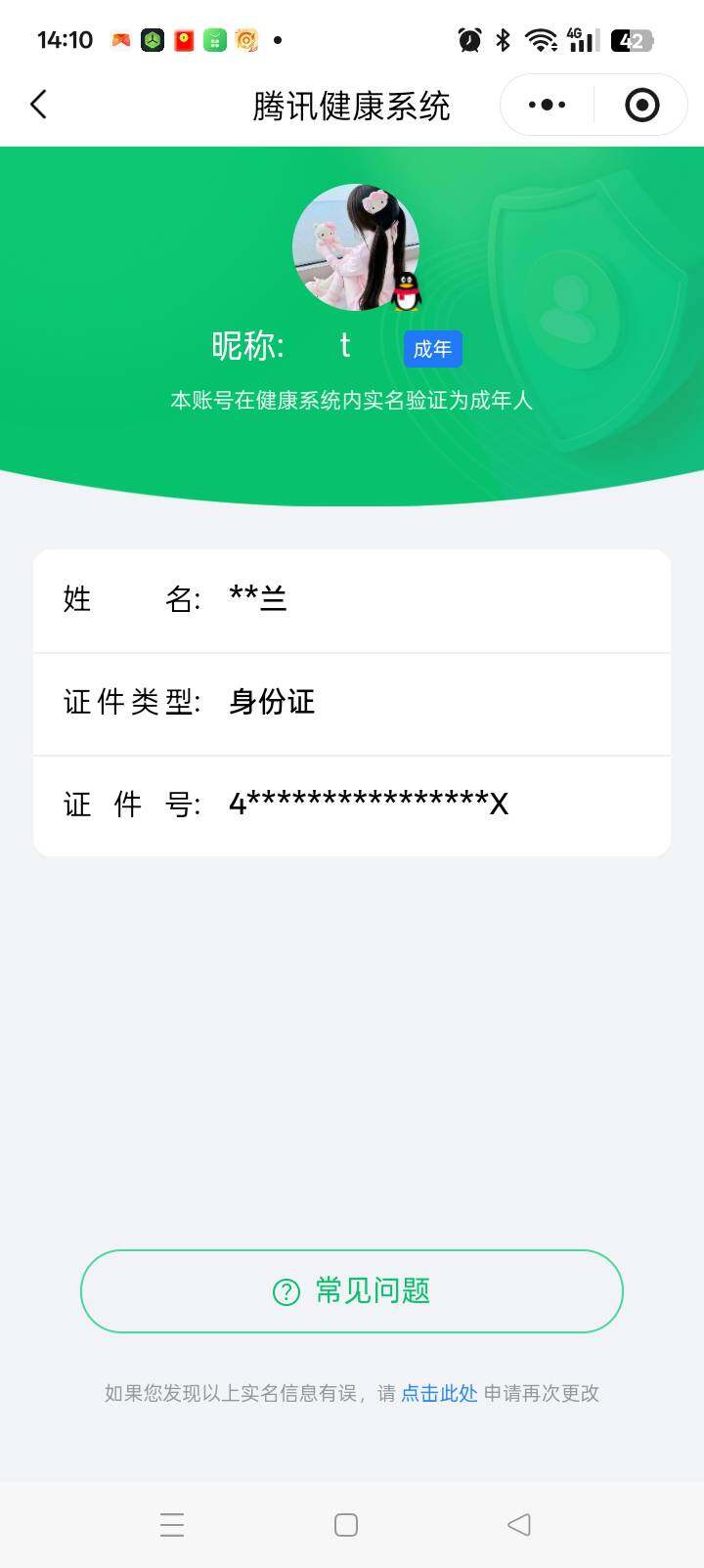Open the mini program more options menu

click(x=547, y=105)
